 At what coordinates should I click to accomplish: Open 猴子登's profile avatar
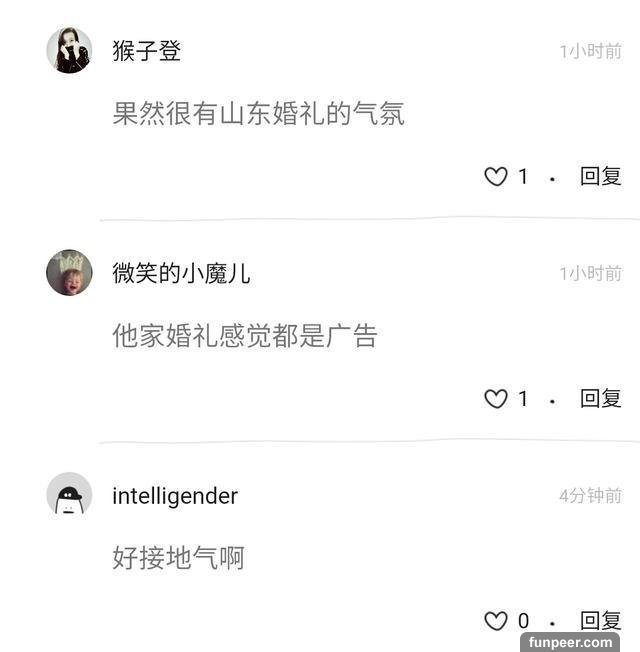click(x=69, y=50)
